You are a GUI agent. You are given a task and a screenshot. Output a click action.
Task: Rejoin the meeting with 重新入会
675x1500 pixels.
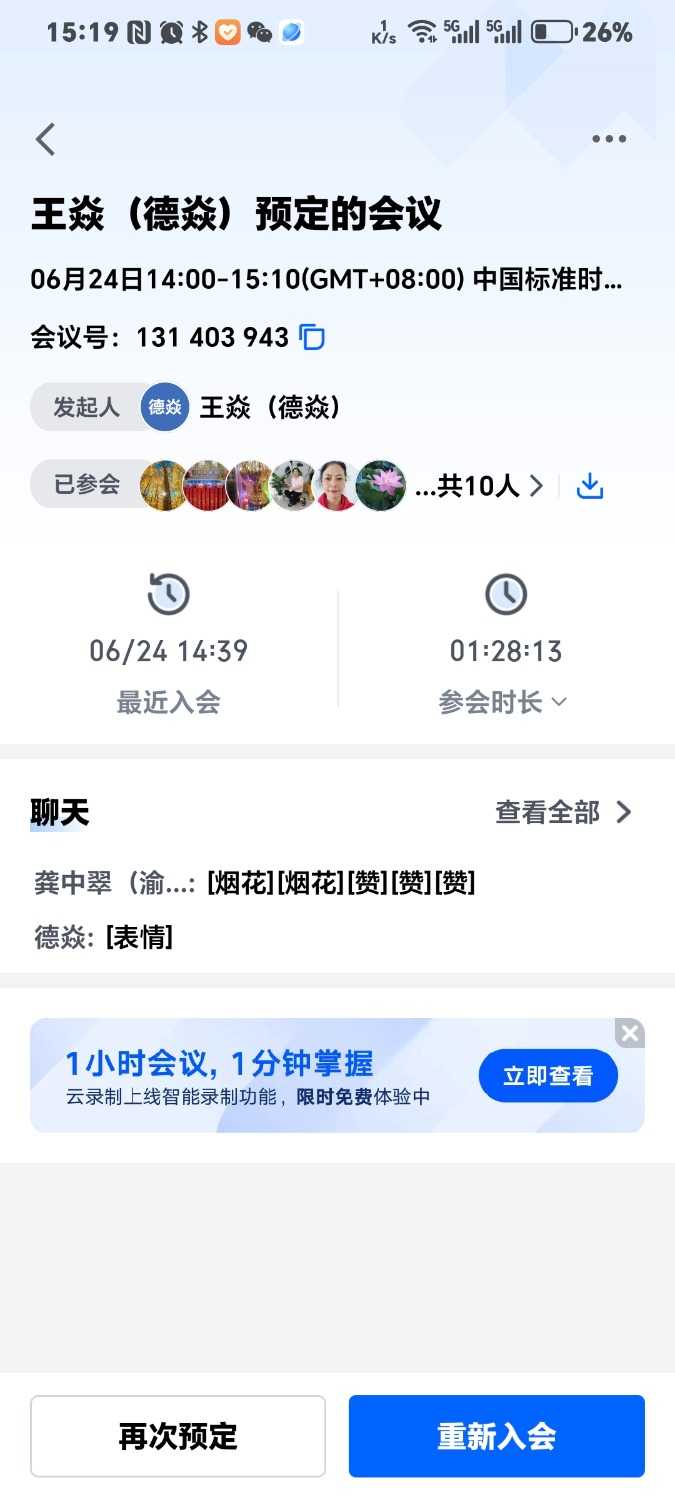496,1436
